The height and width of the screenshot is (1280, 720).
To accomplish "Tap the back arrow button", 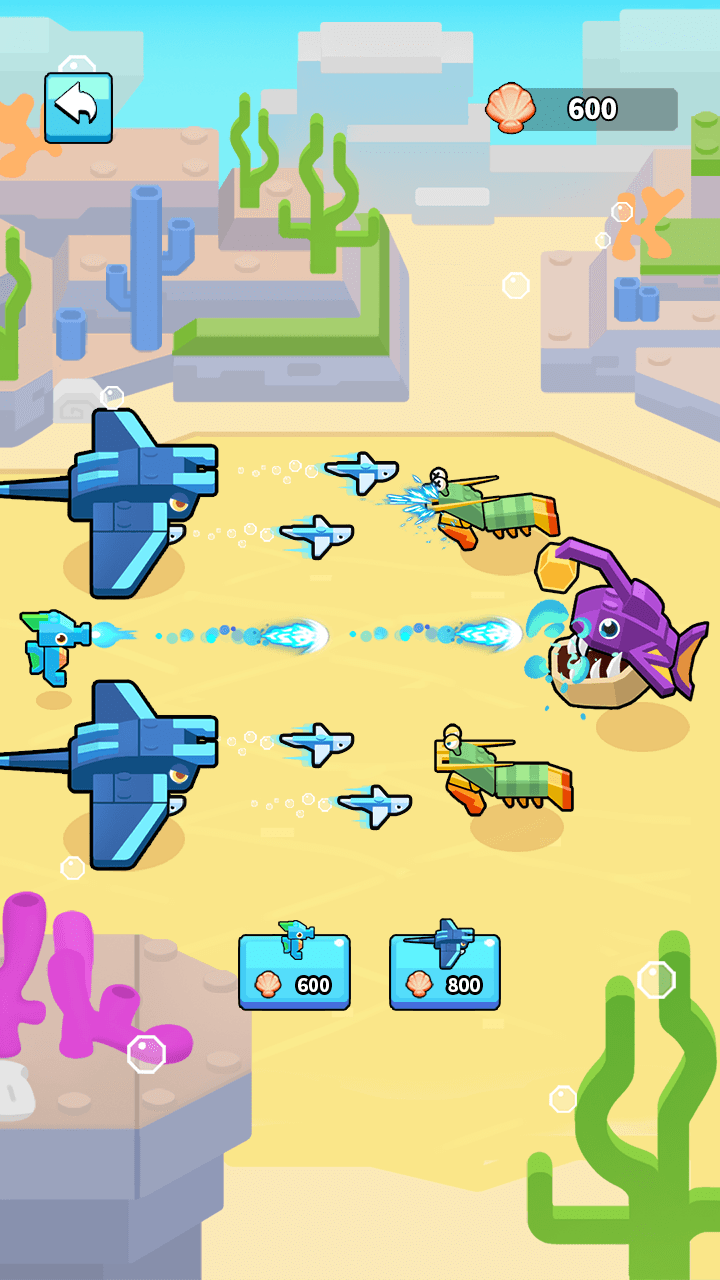I will click(78, 107).
